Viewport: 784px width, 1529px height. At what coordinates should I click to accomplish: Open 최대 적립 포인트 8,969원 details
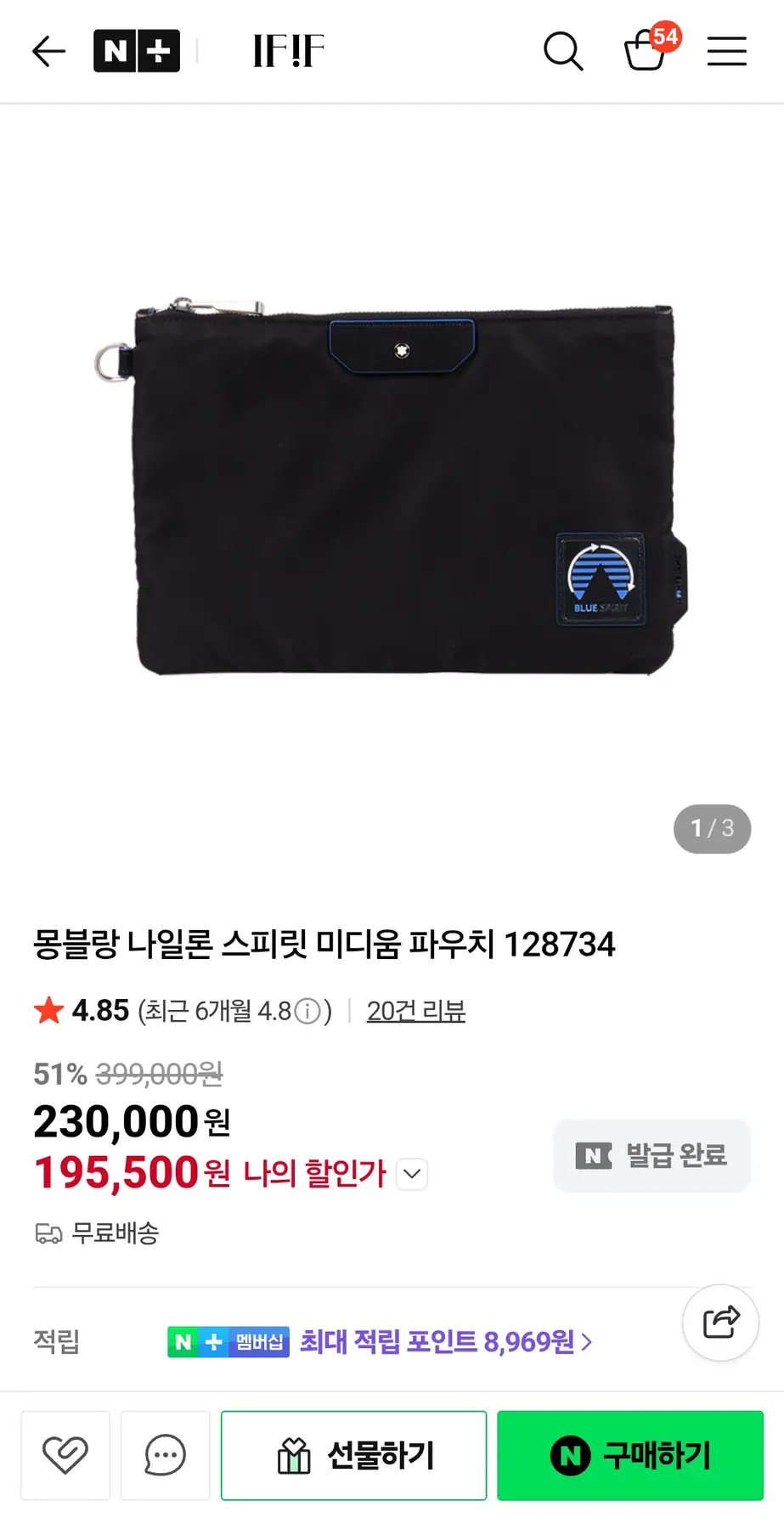[x=445, y=1342]
